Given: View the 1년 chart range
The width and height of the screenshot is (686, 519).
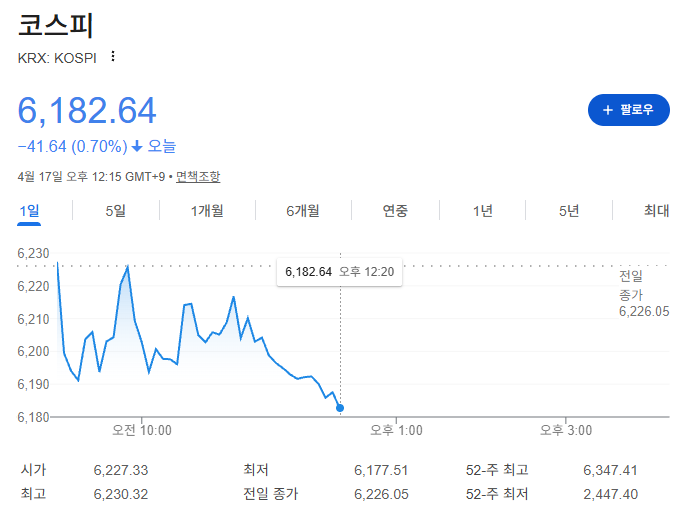Looking at the screenshot, I should click(483, 211).
